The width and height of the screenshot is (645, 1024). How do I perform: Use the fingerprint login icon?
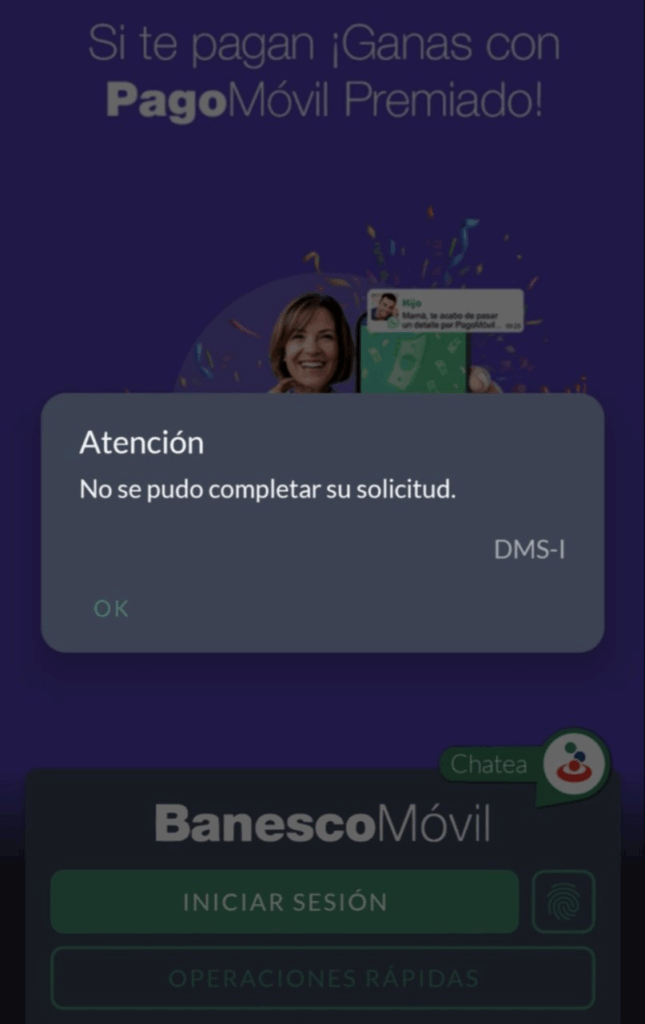(x=563, y=901)
